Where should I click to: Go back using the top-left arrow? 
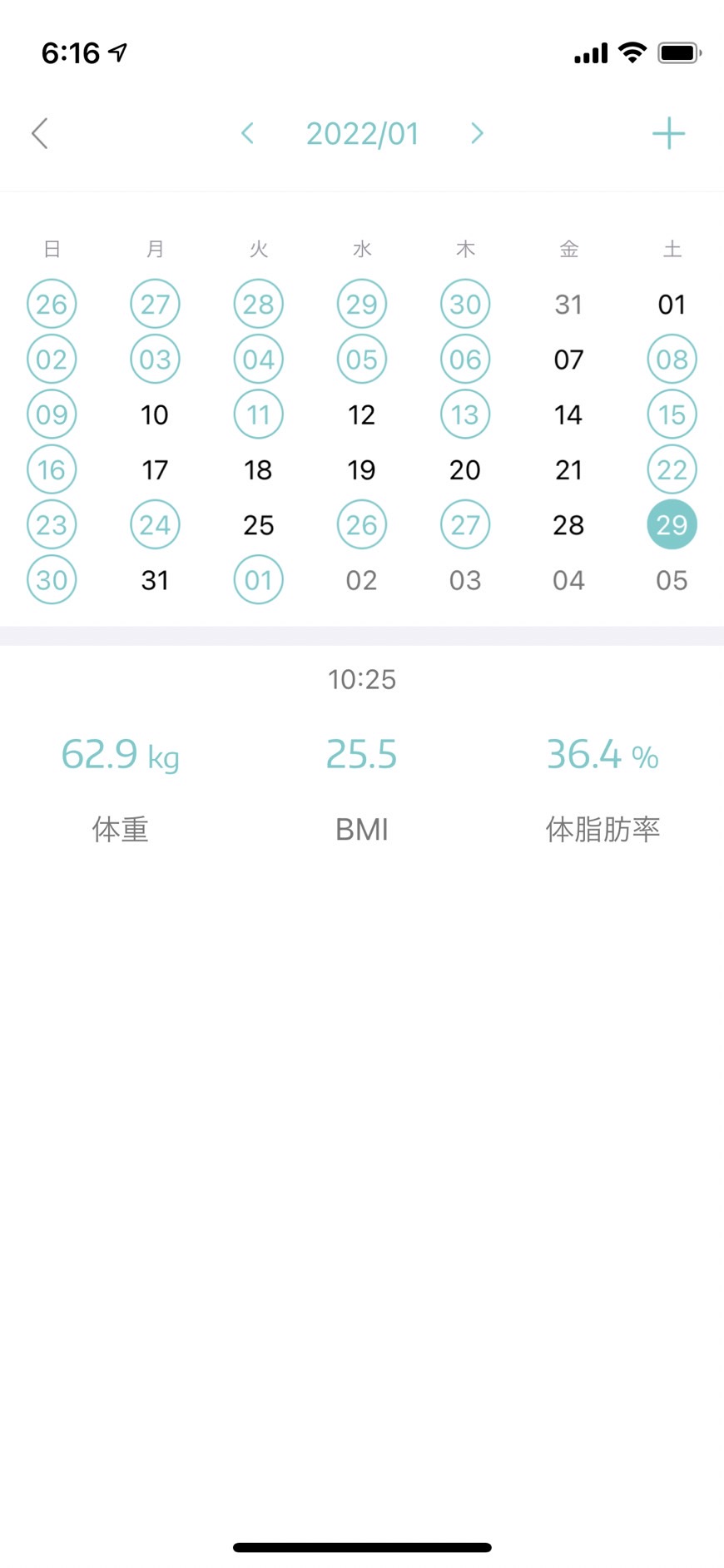pyautogui.click(x=39, y=133)
